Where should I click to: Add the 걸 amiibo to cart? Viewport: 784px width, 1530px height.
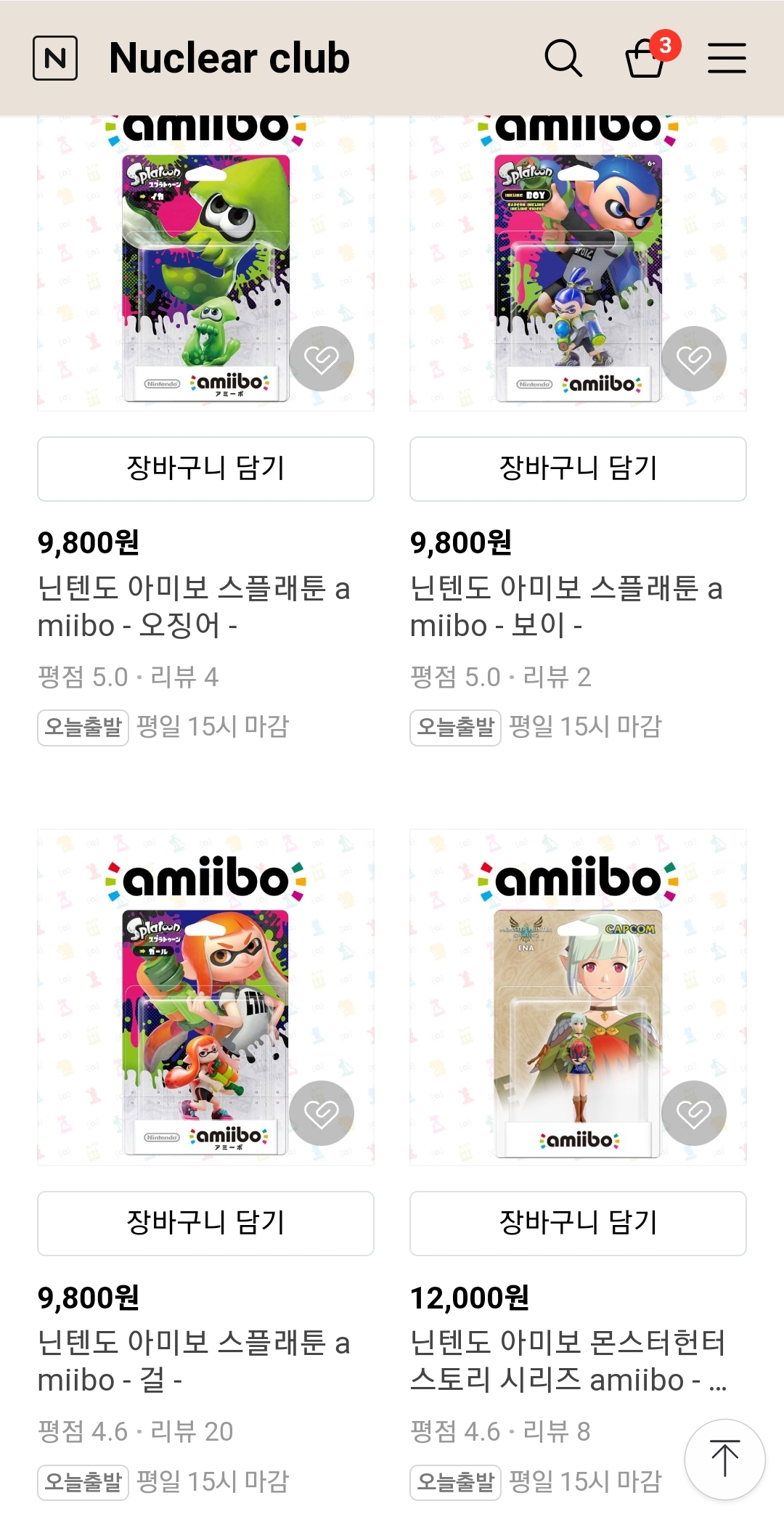click(205, 1224)
